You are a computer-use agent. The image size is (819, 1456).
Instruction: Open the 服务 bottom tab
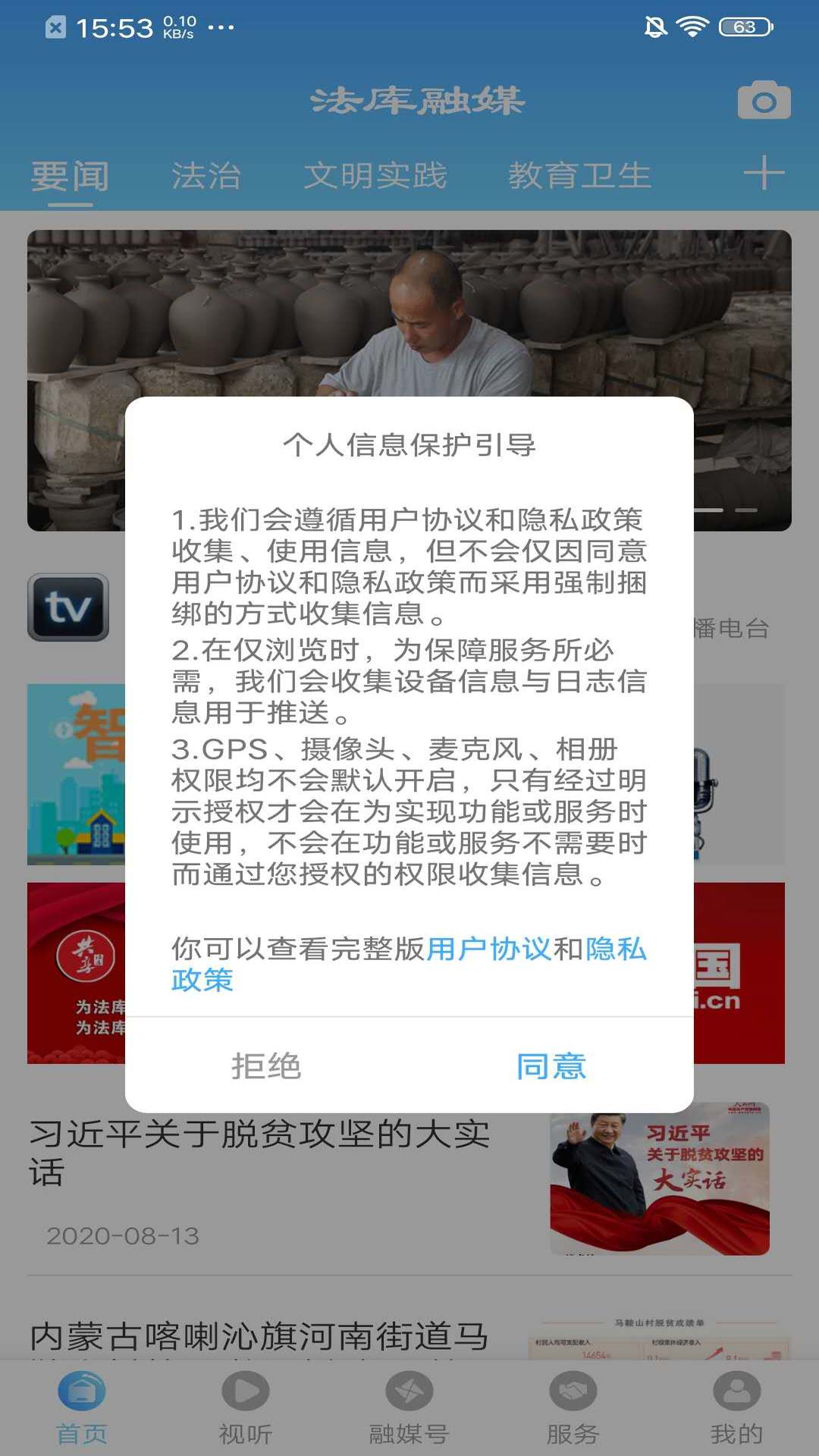tap(573, 1407)
